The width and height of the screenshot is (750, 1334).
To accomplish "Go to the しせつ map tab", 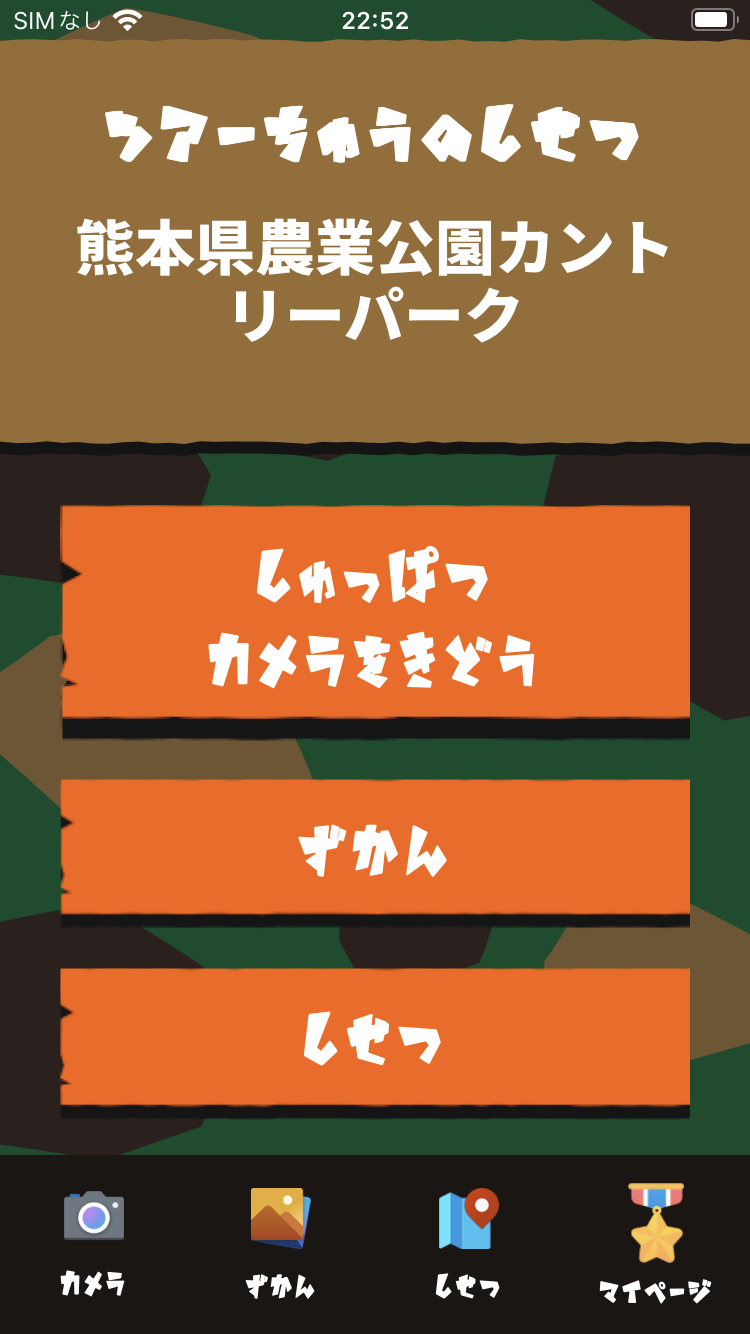I will click(468, 1240).
